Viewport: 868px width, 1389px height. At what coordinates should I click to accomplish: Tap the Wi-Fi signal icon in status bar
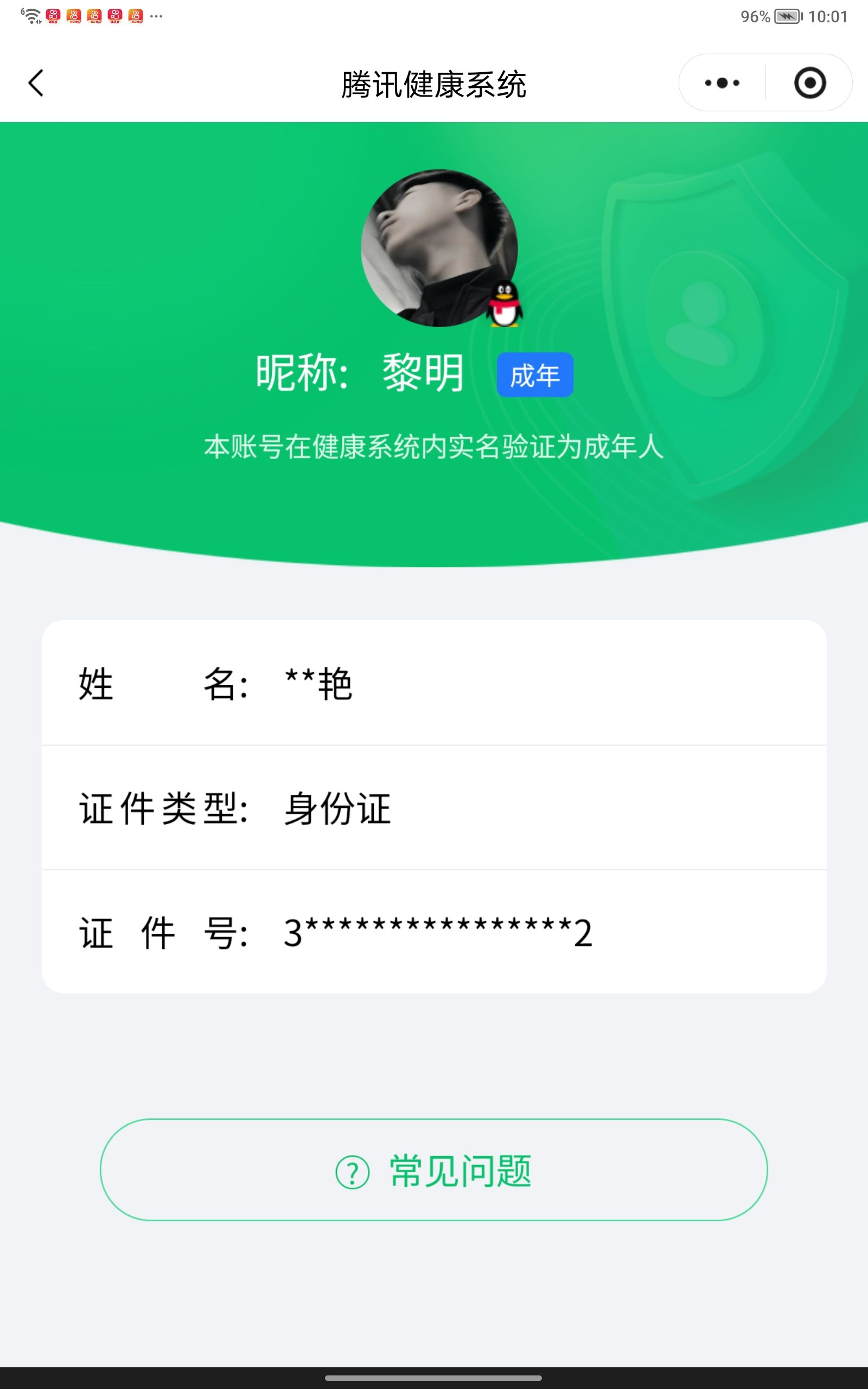pyautogui.click(x=31, y=16)
